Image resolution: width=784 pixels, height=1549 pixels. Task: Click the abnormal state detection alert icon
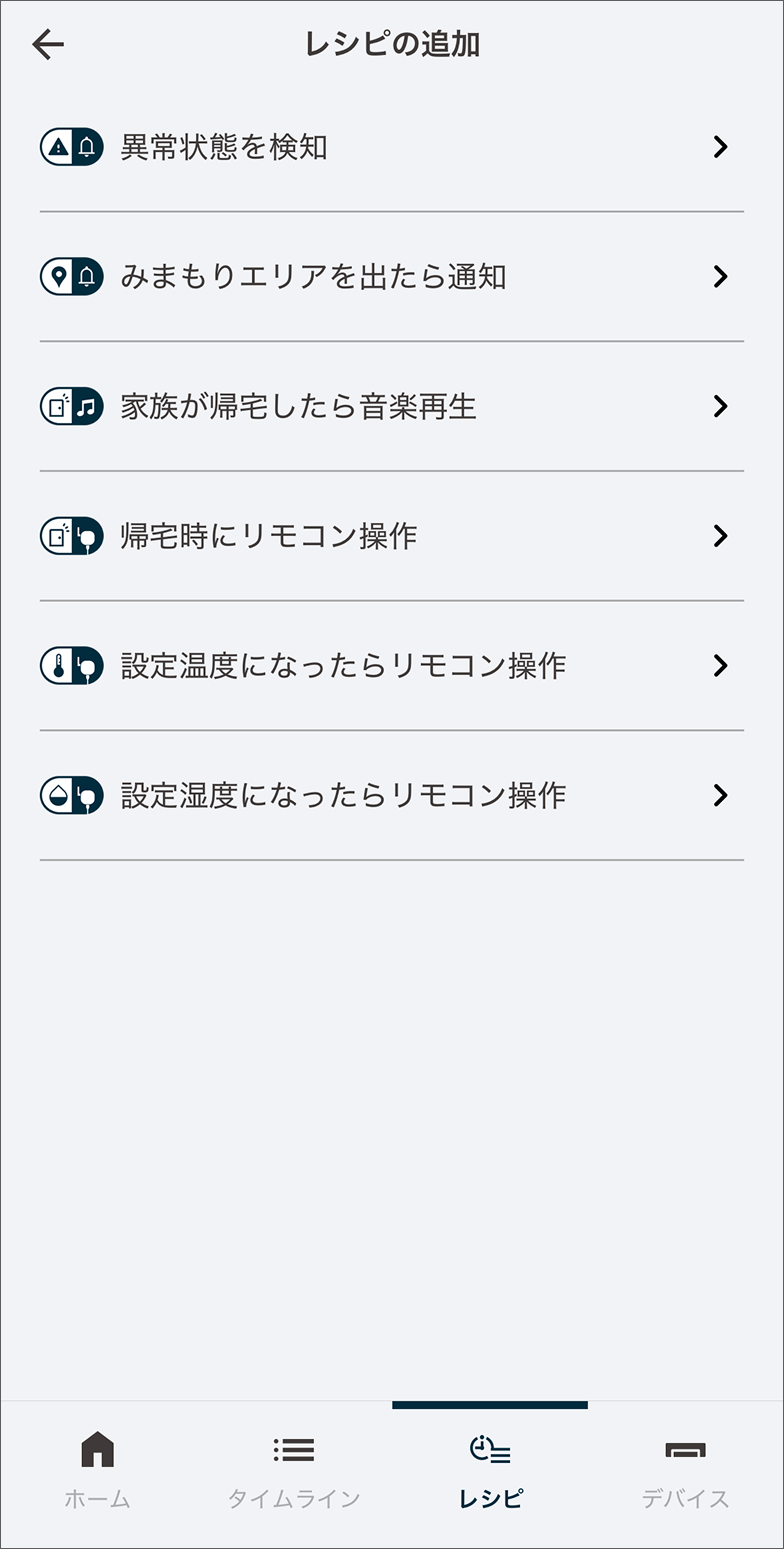(x=71, y=146)
